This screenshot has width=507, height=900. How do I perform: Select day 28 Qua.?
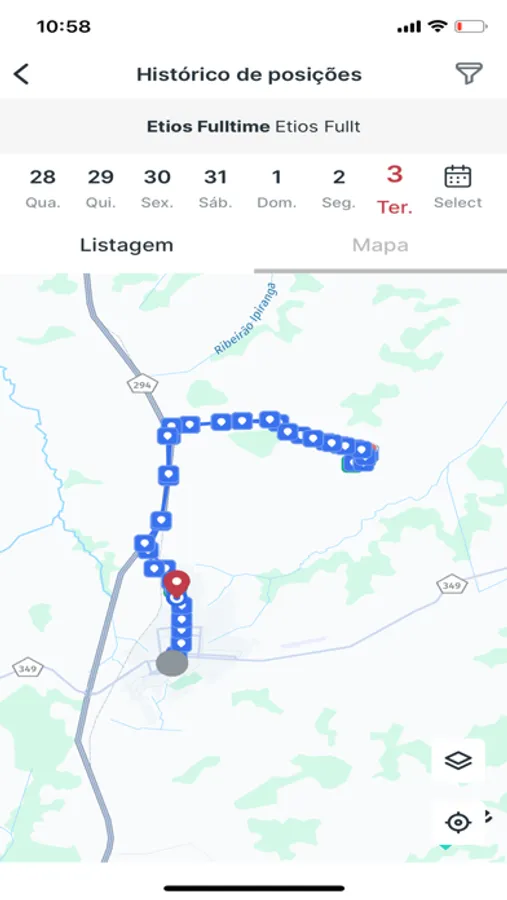(42, 188)
